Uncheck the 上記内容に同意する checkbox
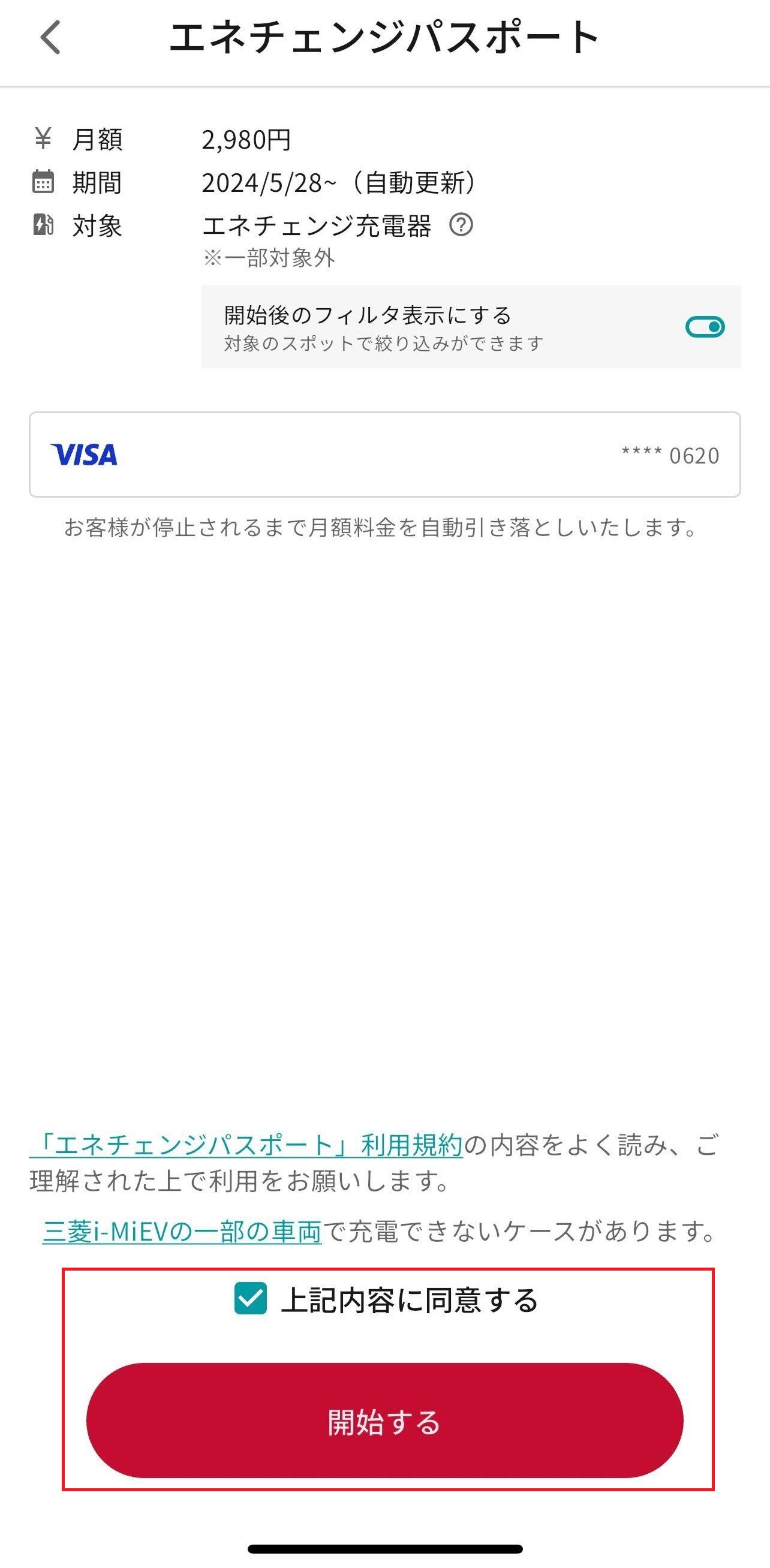 coord(251,1298)
